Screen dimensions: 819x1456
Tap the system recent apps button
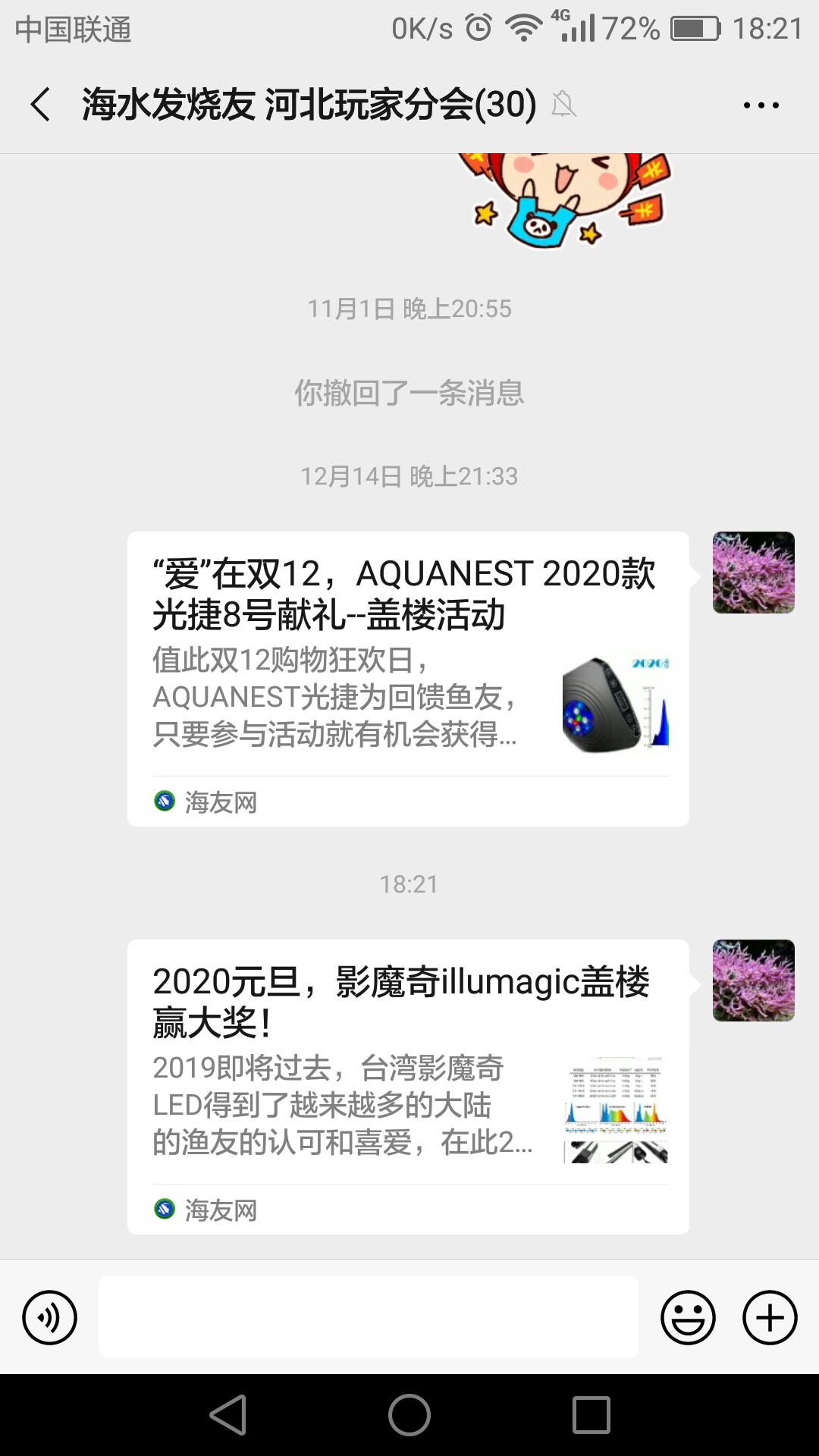tap(591, 1415)
